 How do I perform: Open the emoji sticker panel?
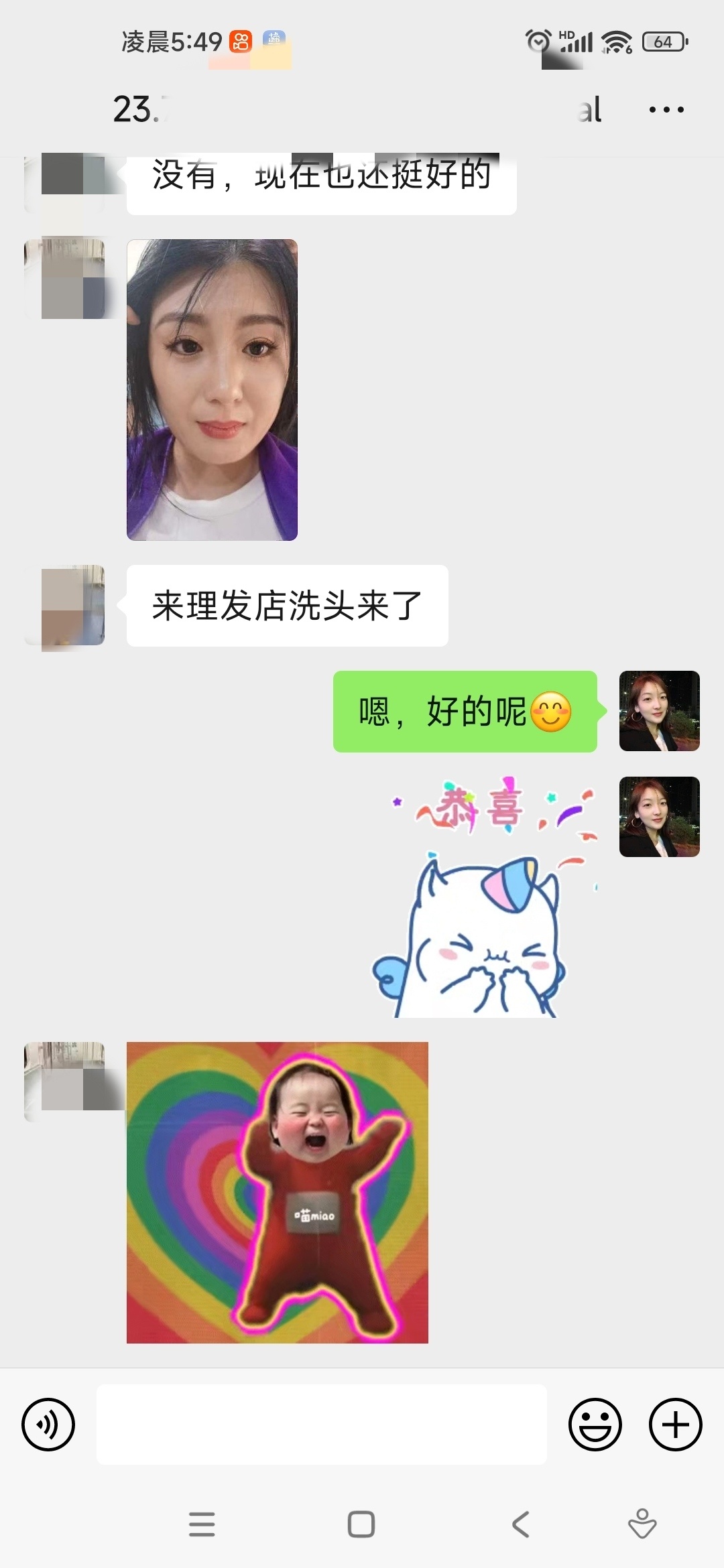pyautogui.click(x=595, y=1425)
